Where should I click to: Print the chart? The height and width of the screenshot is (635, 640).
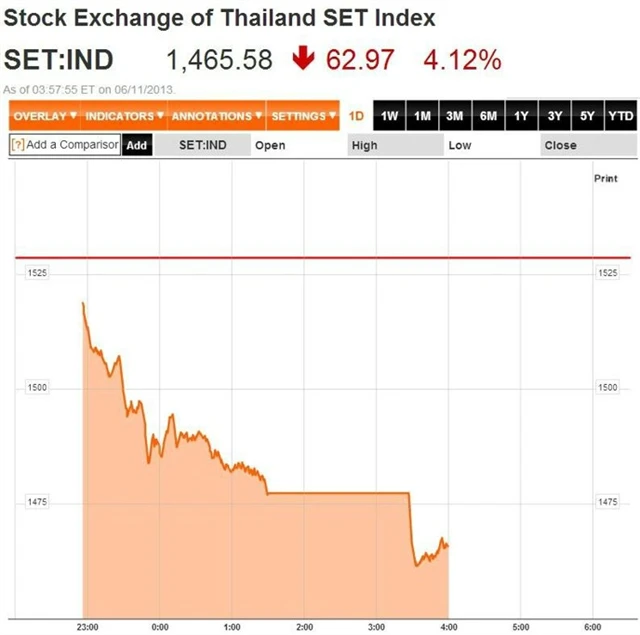coord(606,179)
